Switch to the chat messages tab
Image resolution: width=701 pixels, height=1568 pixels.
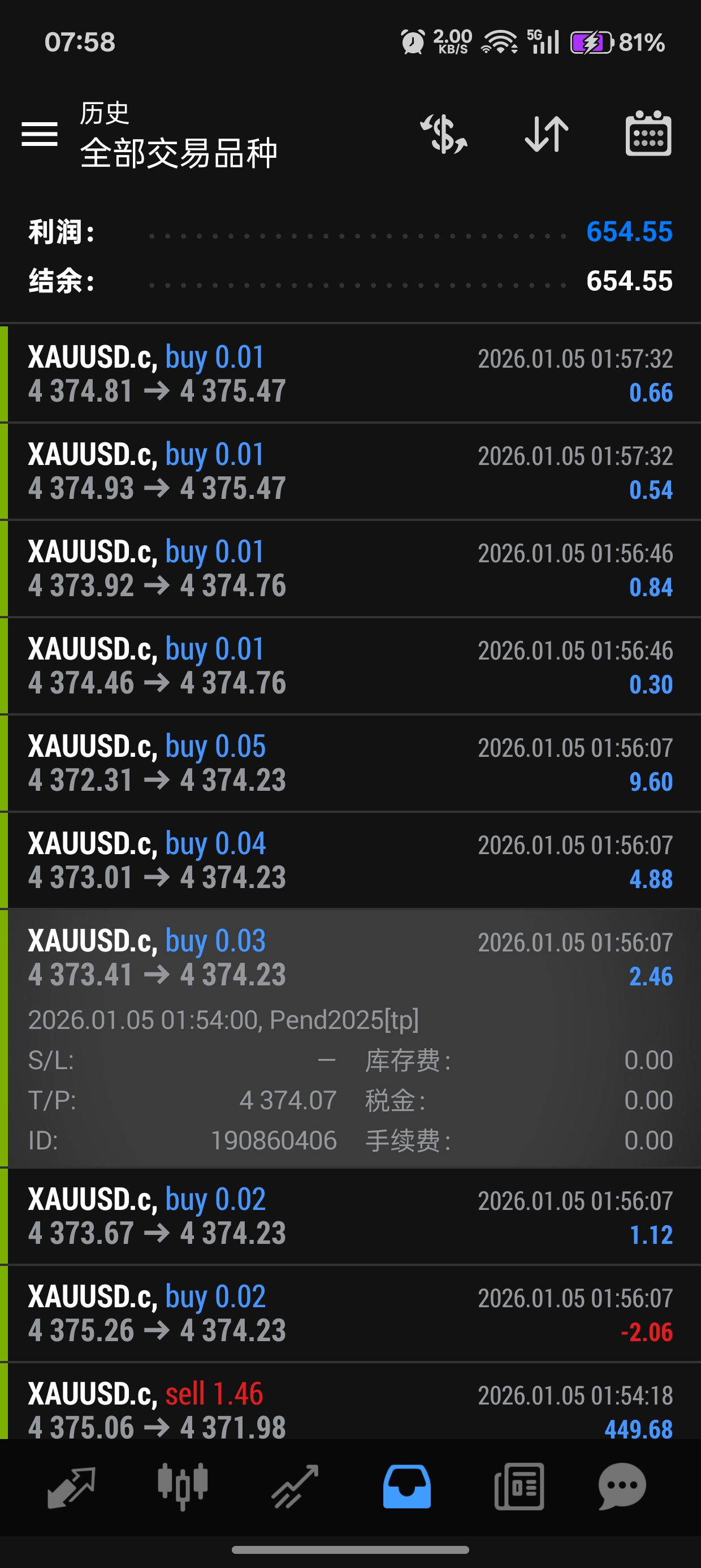(621, 1488)
